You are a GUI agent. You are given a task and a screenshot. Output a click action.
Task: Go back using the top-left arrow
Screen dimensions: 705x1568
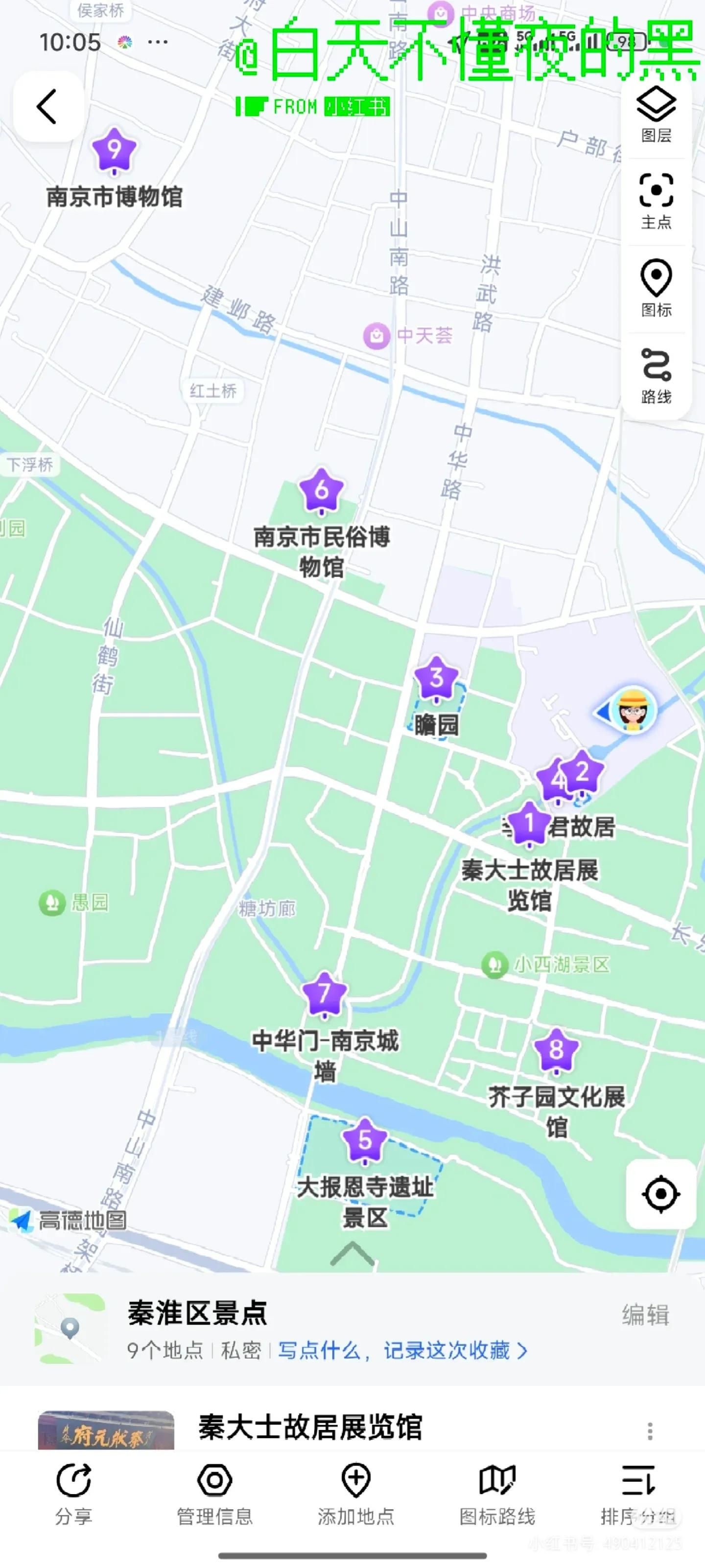coord(47,107)
